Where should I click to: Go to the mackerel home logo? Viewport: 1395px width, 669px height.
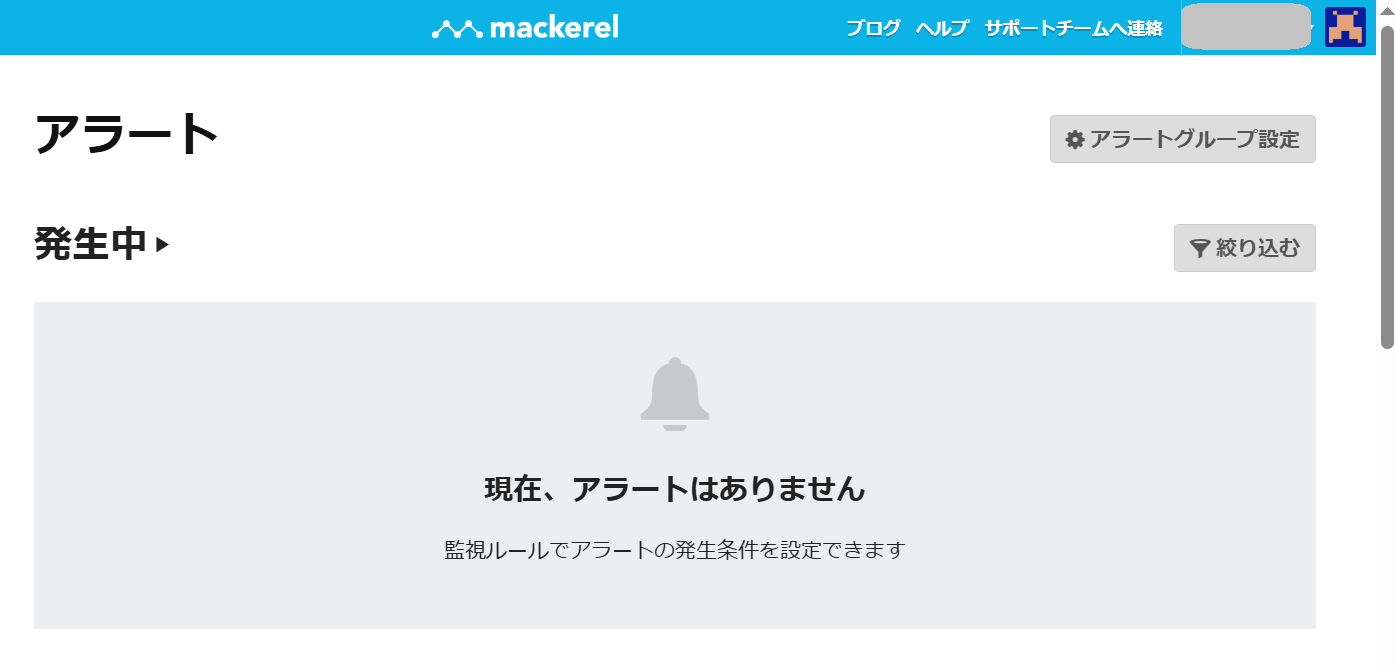(526, 28)
